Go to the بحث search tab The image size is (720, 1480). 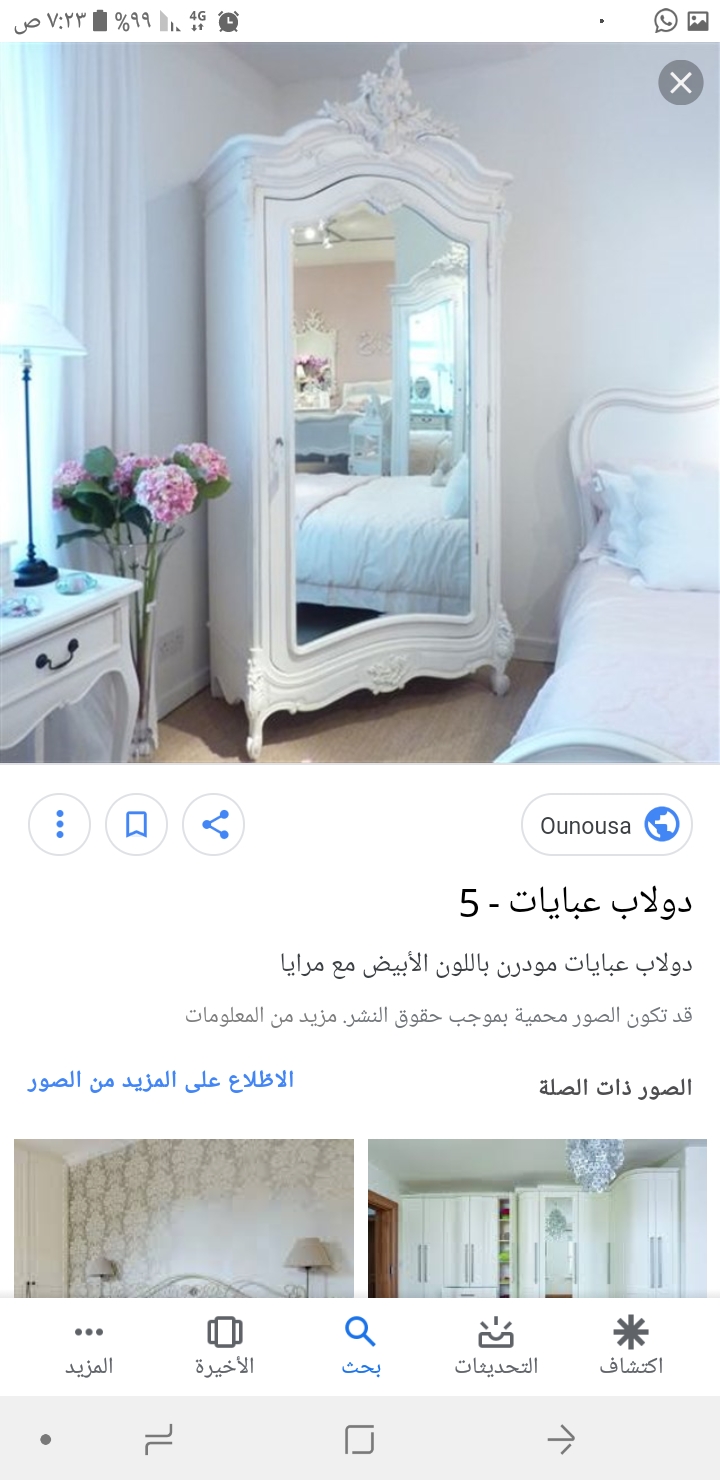pos(360,1345)
